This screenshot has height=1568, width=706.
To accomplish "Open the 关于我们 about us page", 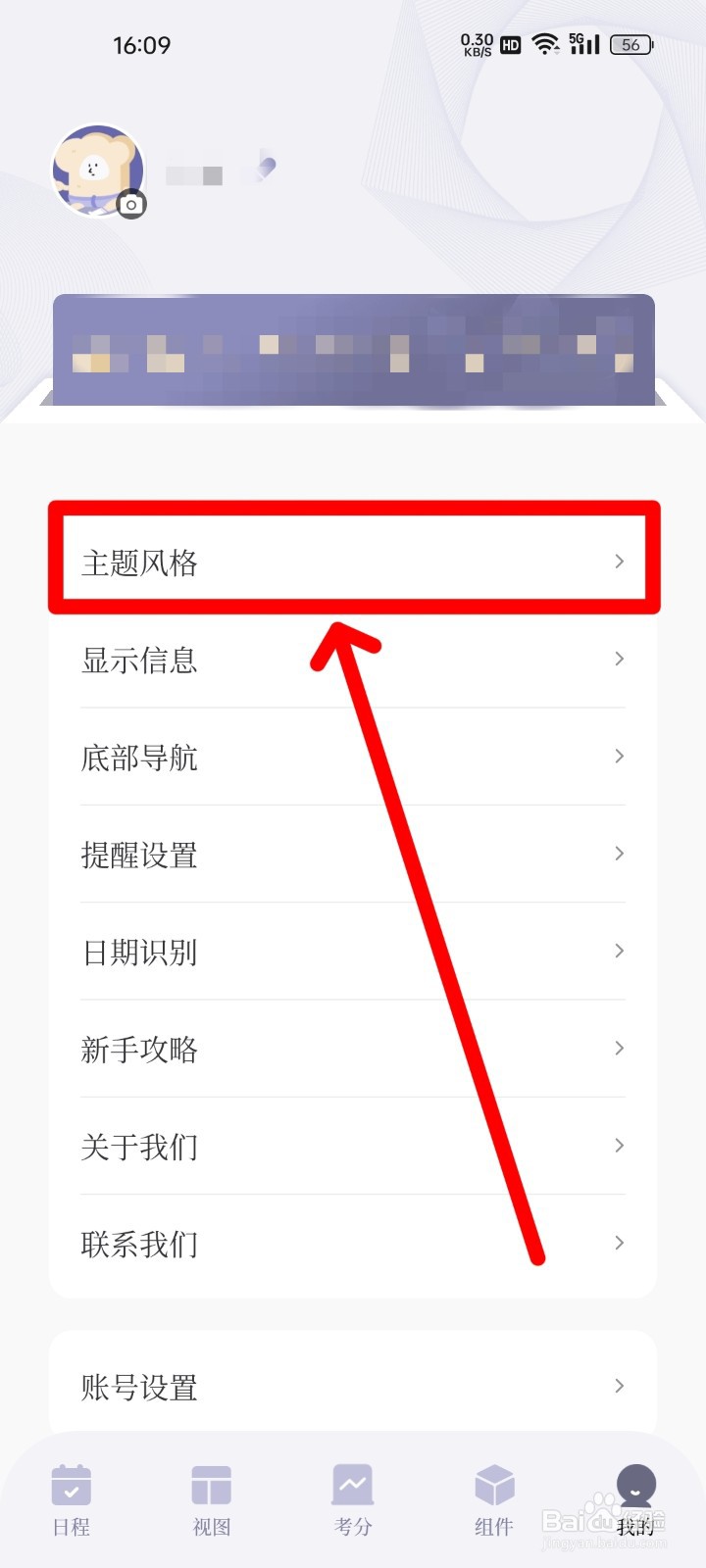I will coord(353,1146).
